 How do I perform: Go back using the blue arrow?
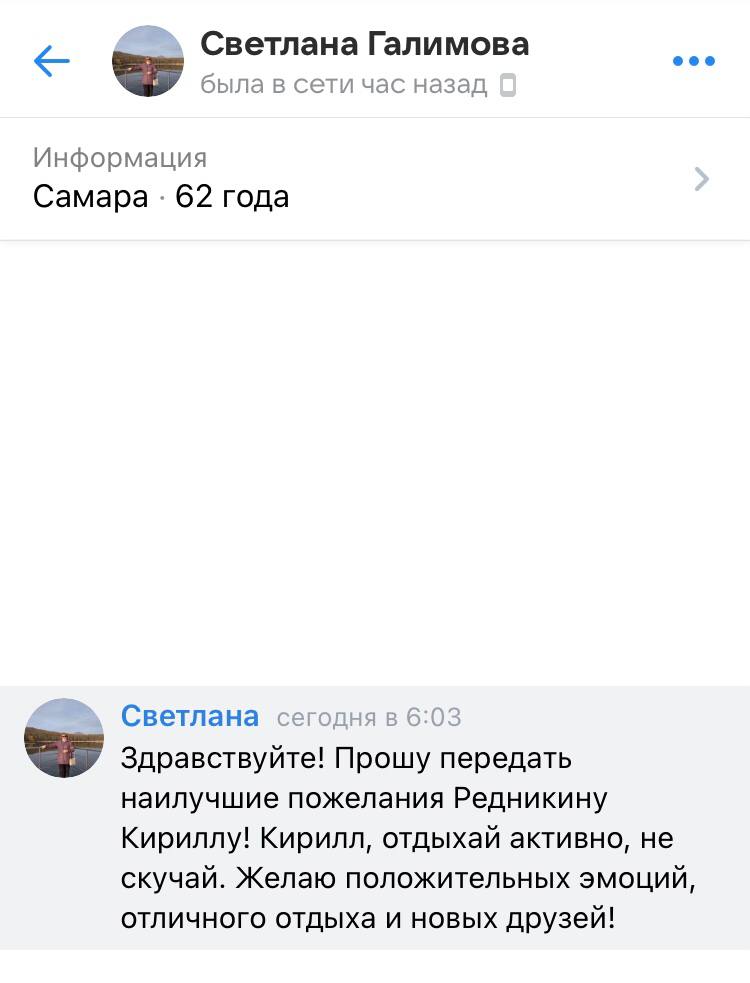51,61
